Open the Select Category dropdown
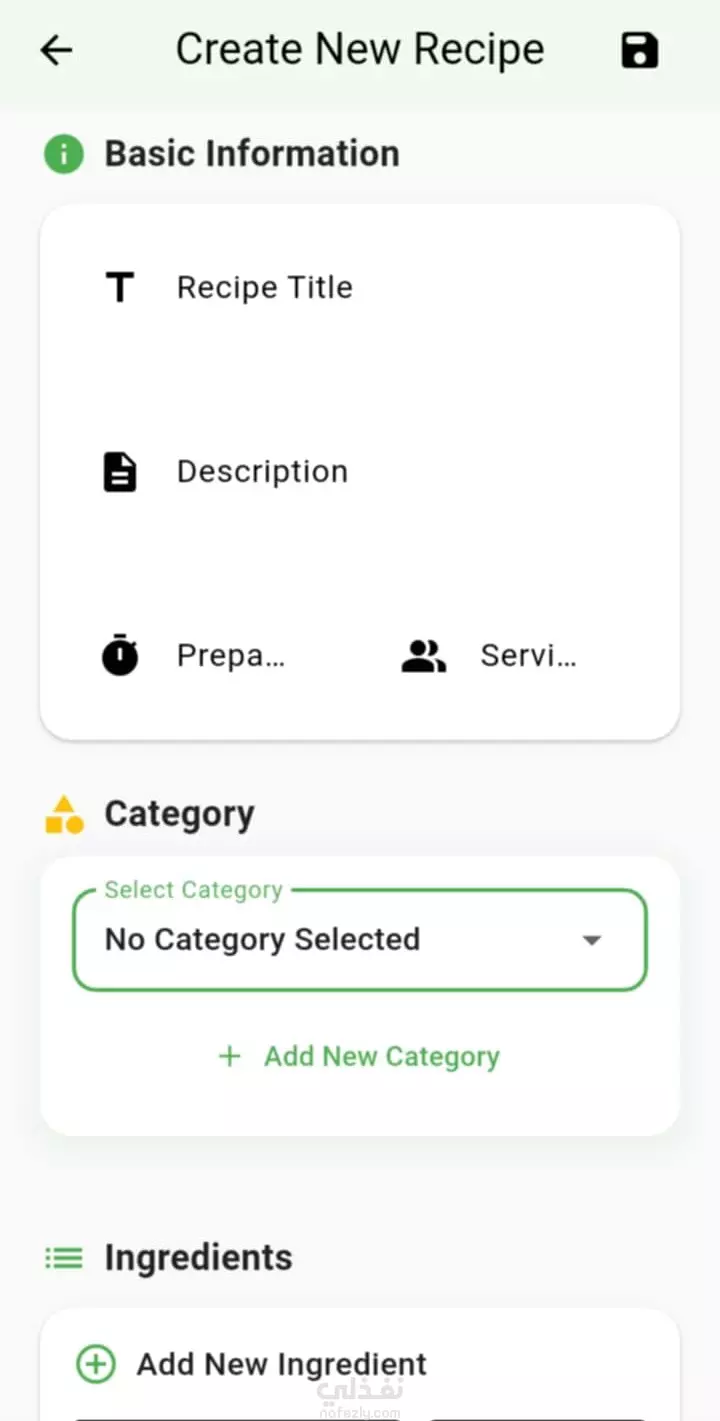The width and height of the screenshot is (720, 1421). click(x=360, y=940)
